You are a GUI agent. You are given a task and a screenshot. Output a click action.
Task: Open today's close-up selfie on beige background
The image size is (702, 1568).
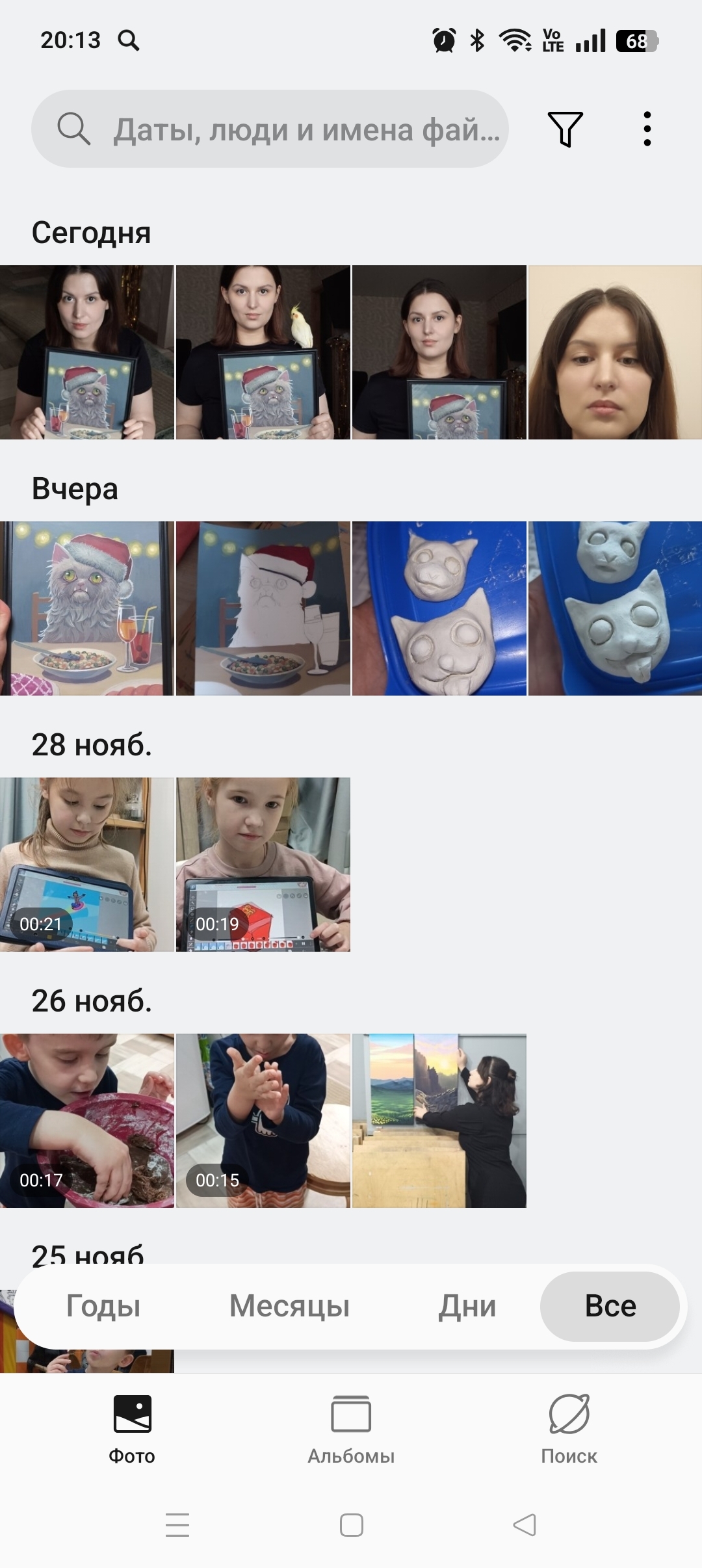(615, 352)
